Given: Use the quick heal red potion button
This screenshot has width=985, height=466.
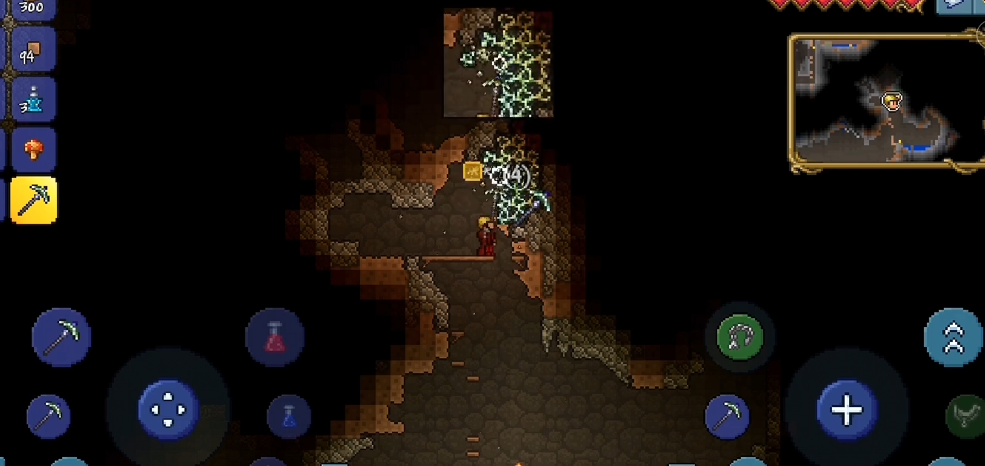Looking at the screenshot, I should pos(274,337).
